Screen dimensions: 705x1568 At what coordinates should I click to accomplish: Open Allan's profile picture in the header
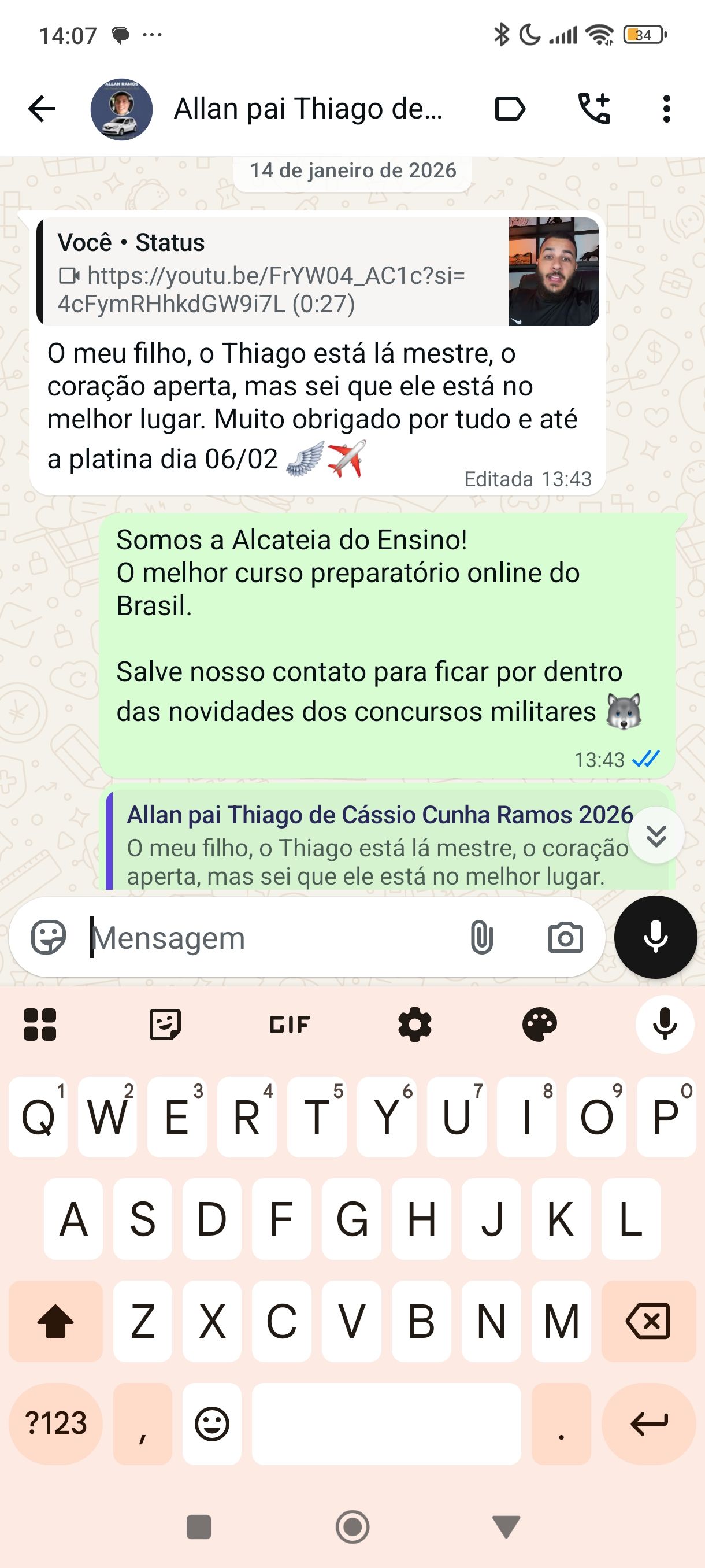tap(122, 108)
